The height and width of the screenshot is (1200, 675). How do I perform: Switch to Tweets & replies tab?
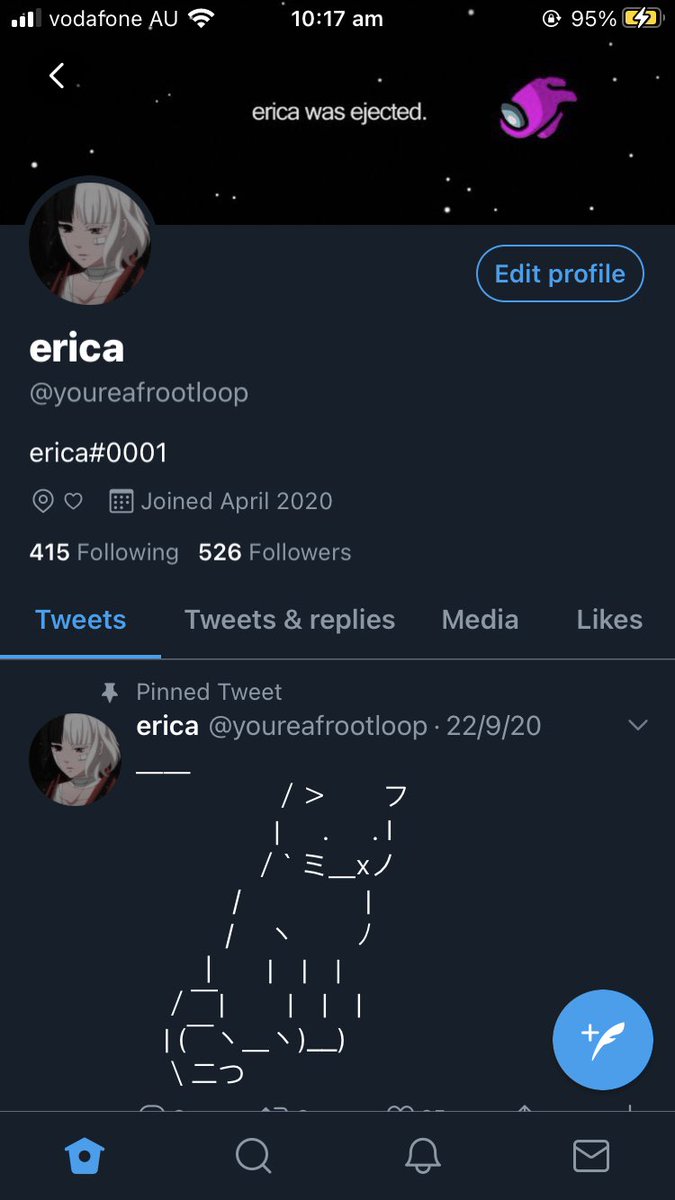pos(290,620)
